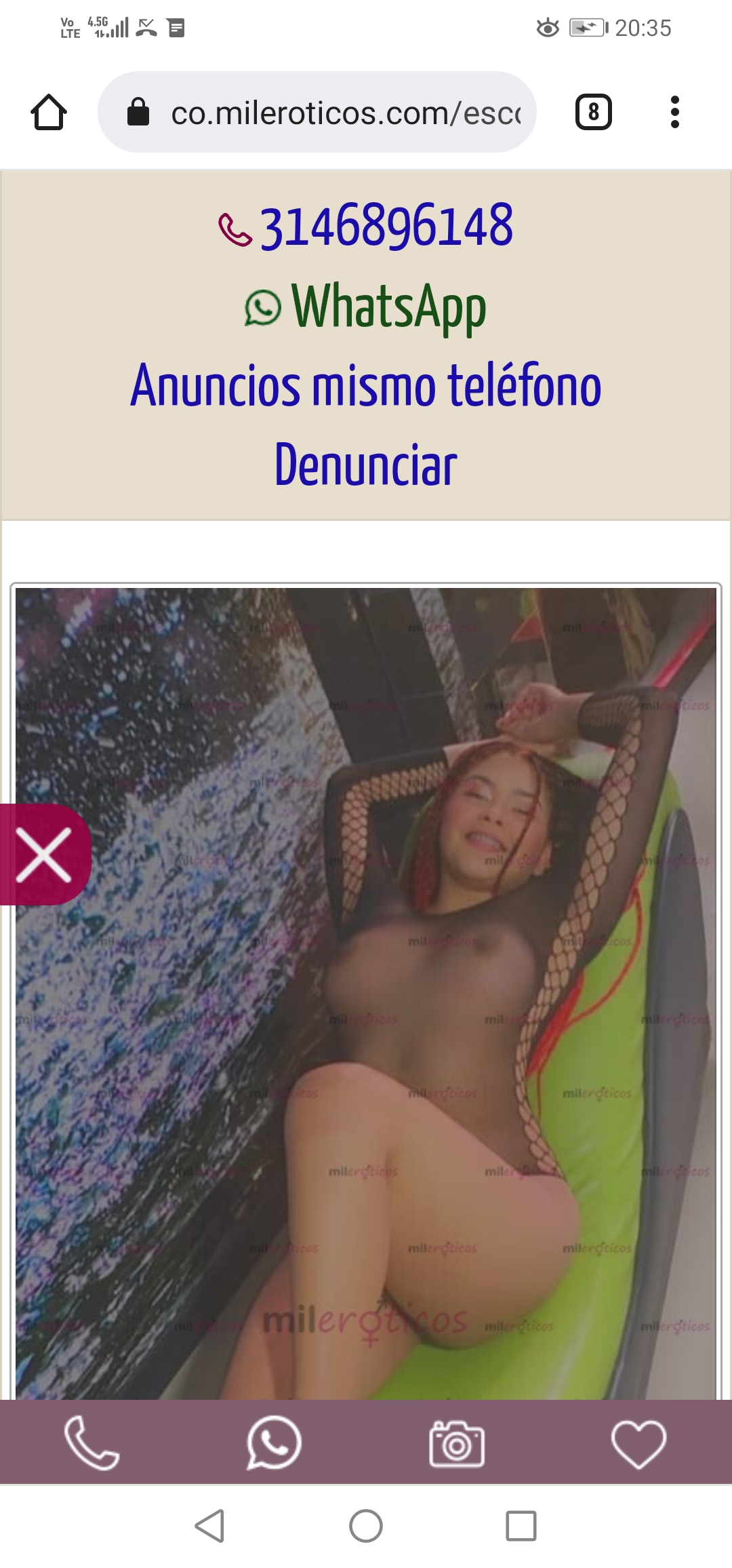Open the ad photo

click(x=366, y=994)
